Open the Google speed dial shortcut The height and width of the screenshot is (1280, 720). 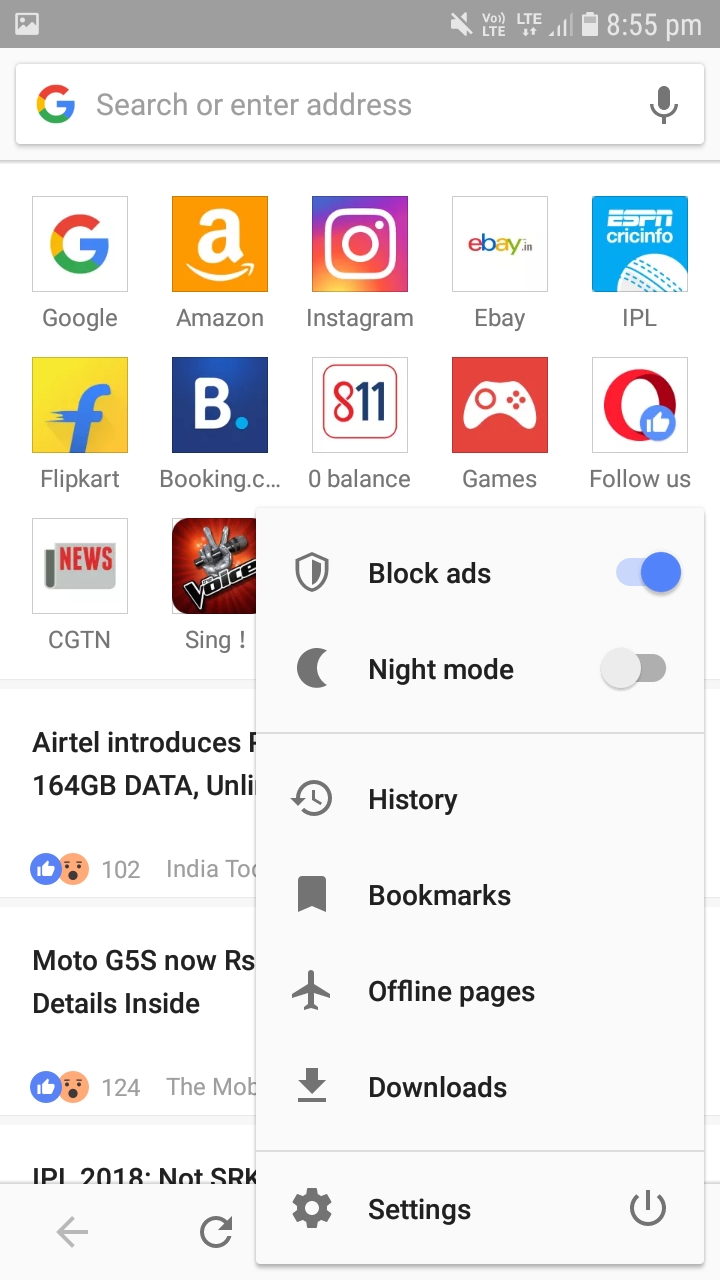tap(80, 245)
